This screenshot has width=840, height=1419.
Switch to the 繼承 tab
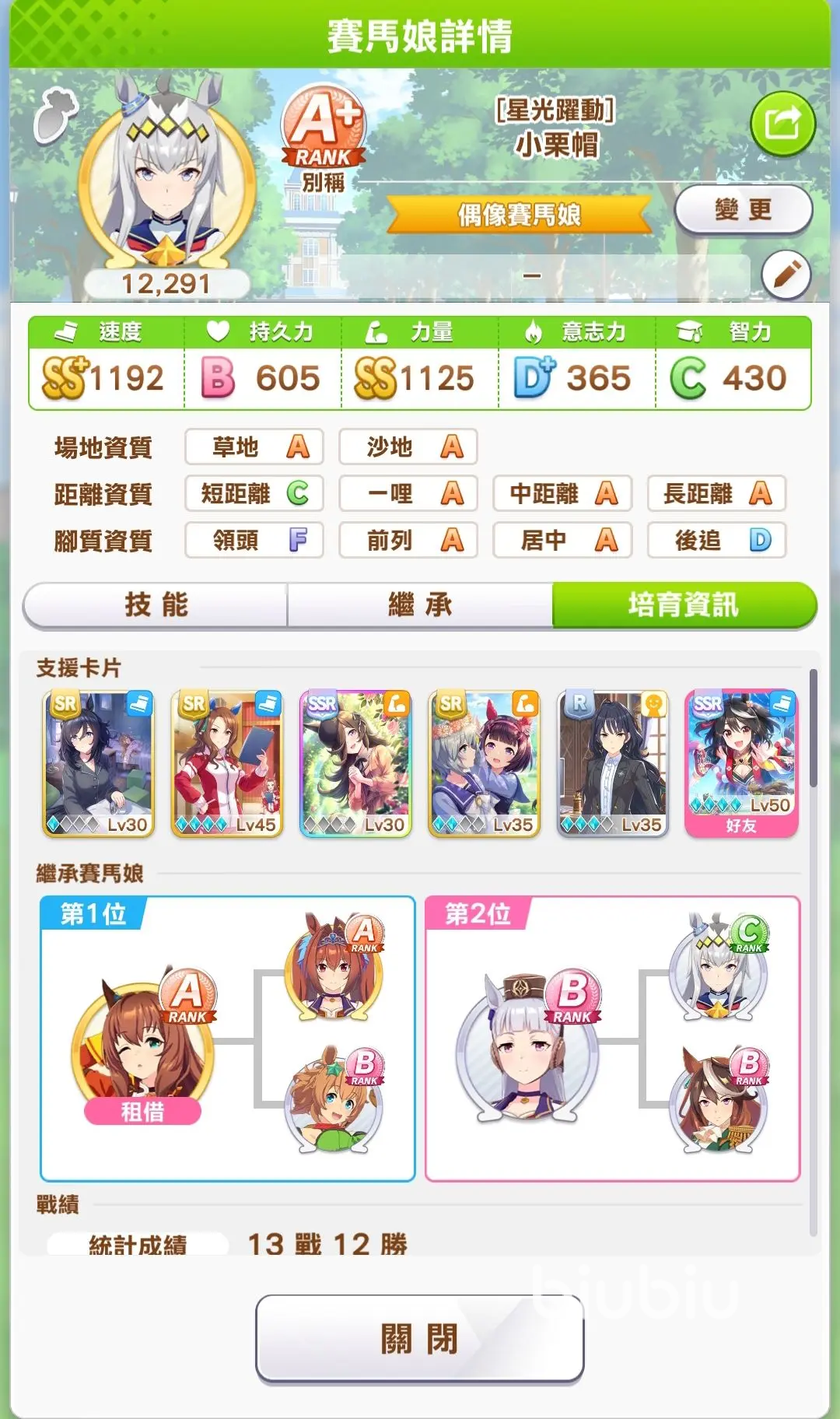point(420,604)
